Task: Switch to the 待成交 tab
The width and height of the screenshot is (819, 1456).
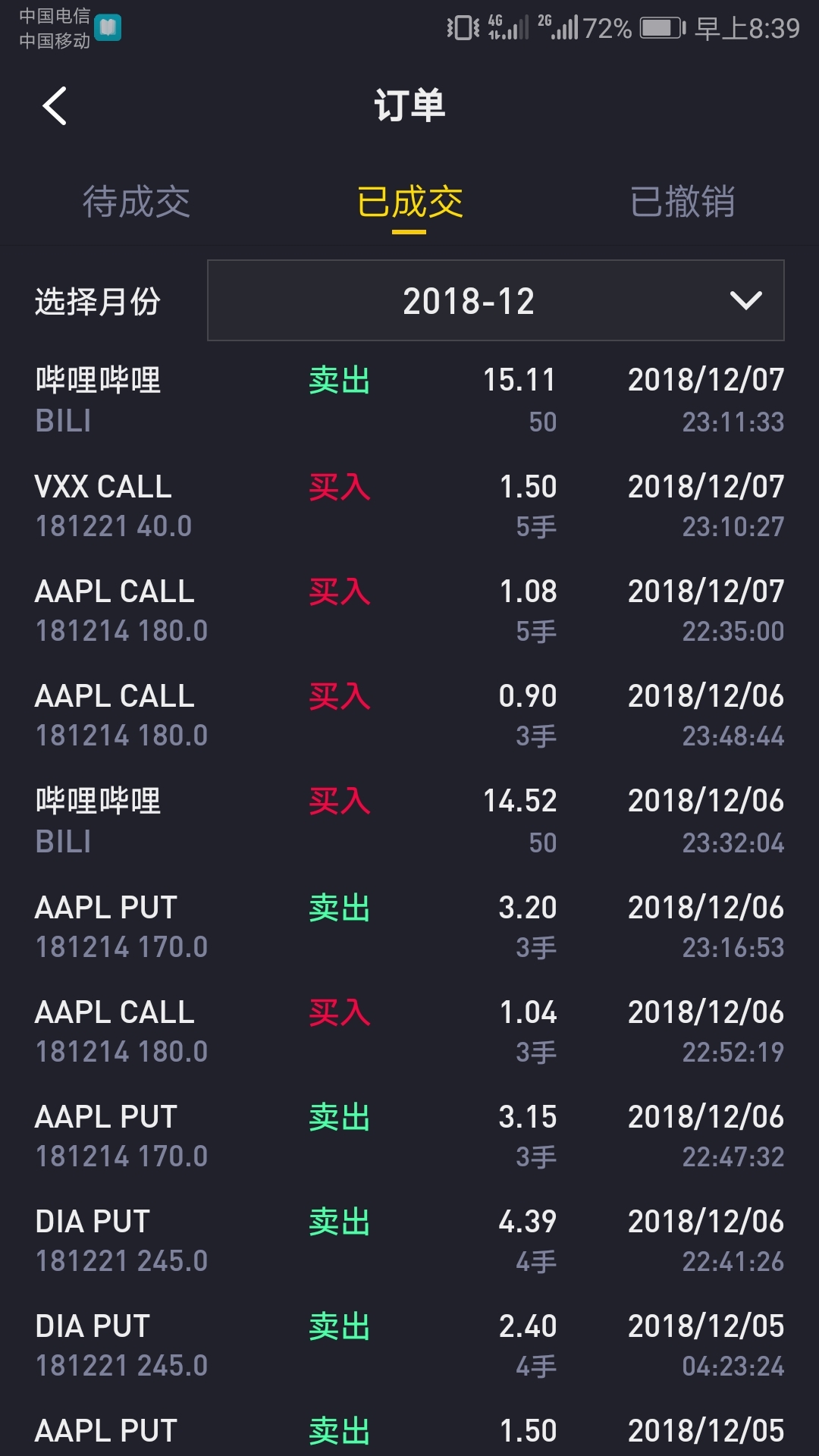Action: [136, 202]
